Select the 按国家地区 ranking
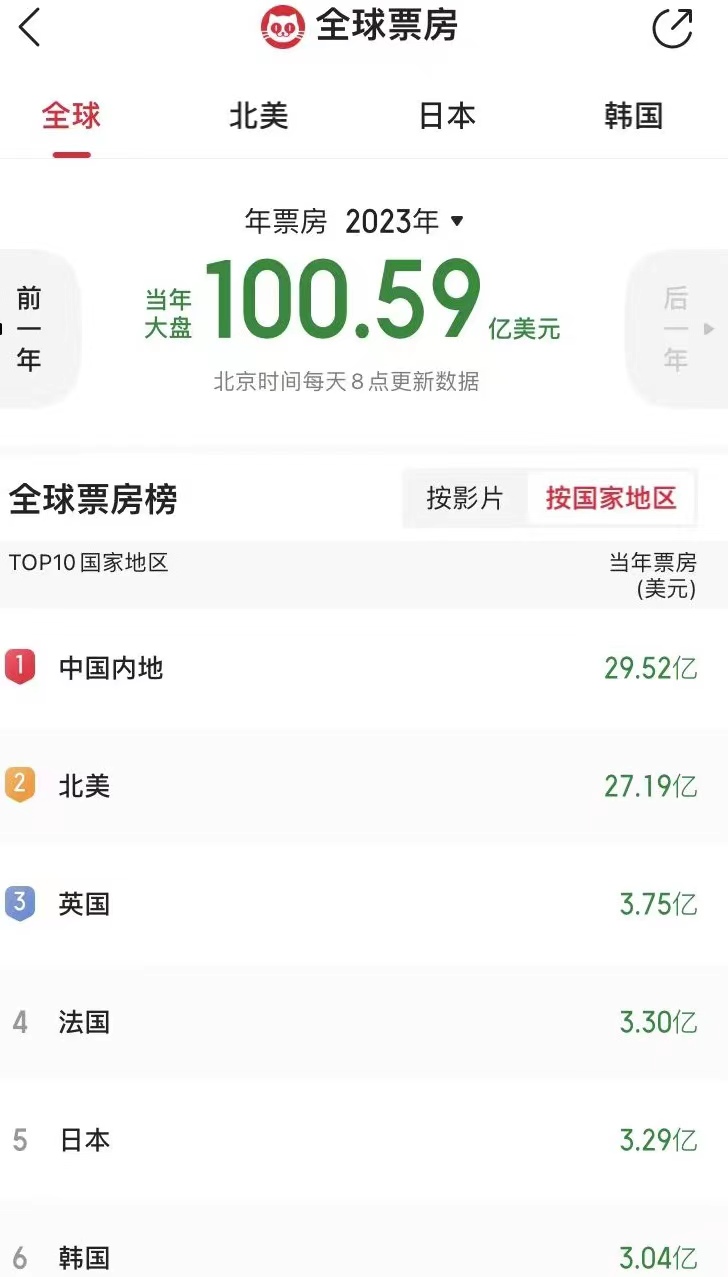This screenshot has width=728, height=1277. tap(610, 498)
